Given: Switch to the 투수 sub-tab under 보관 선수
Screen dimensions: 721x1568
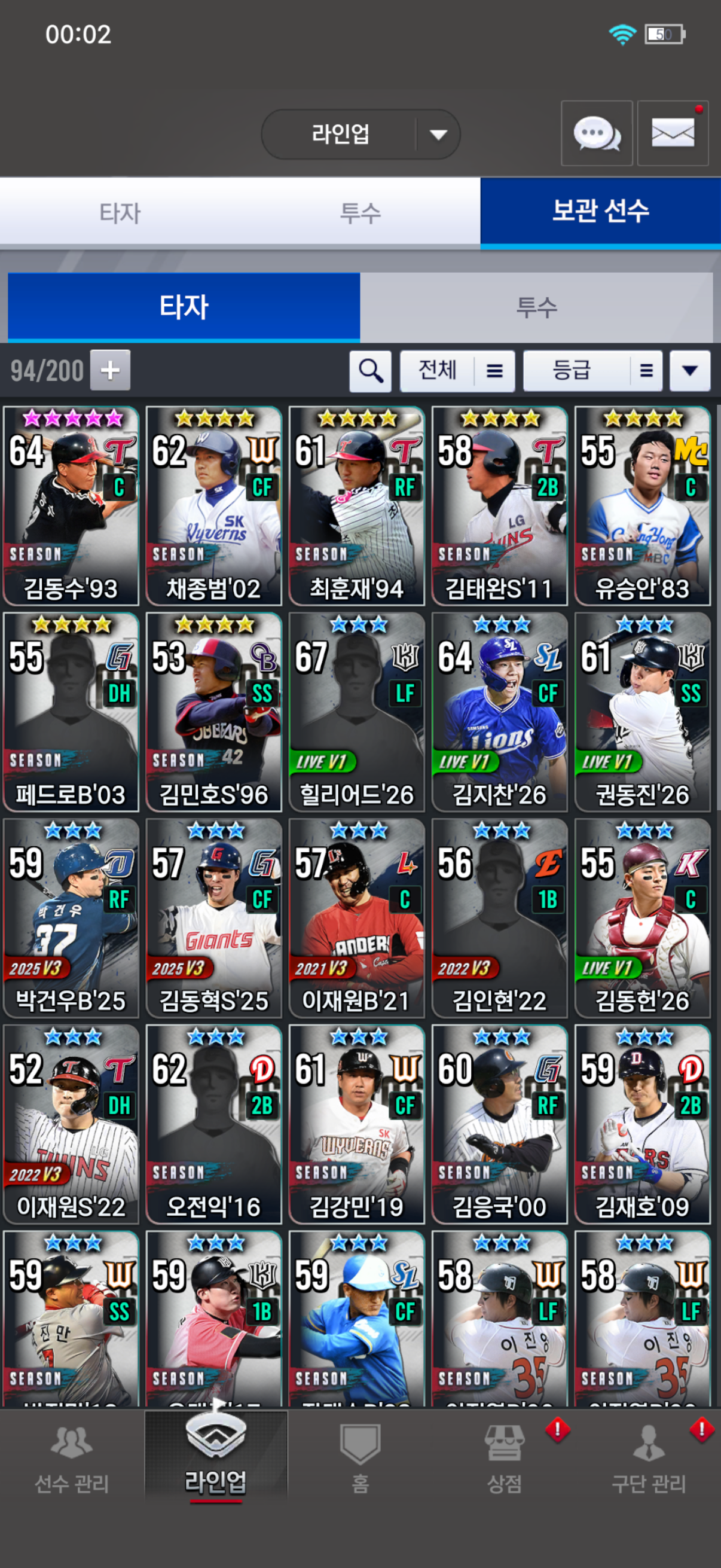Looking at the screenshot, I should coord(536,307).
